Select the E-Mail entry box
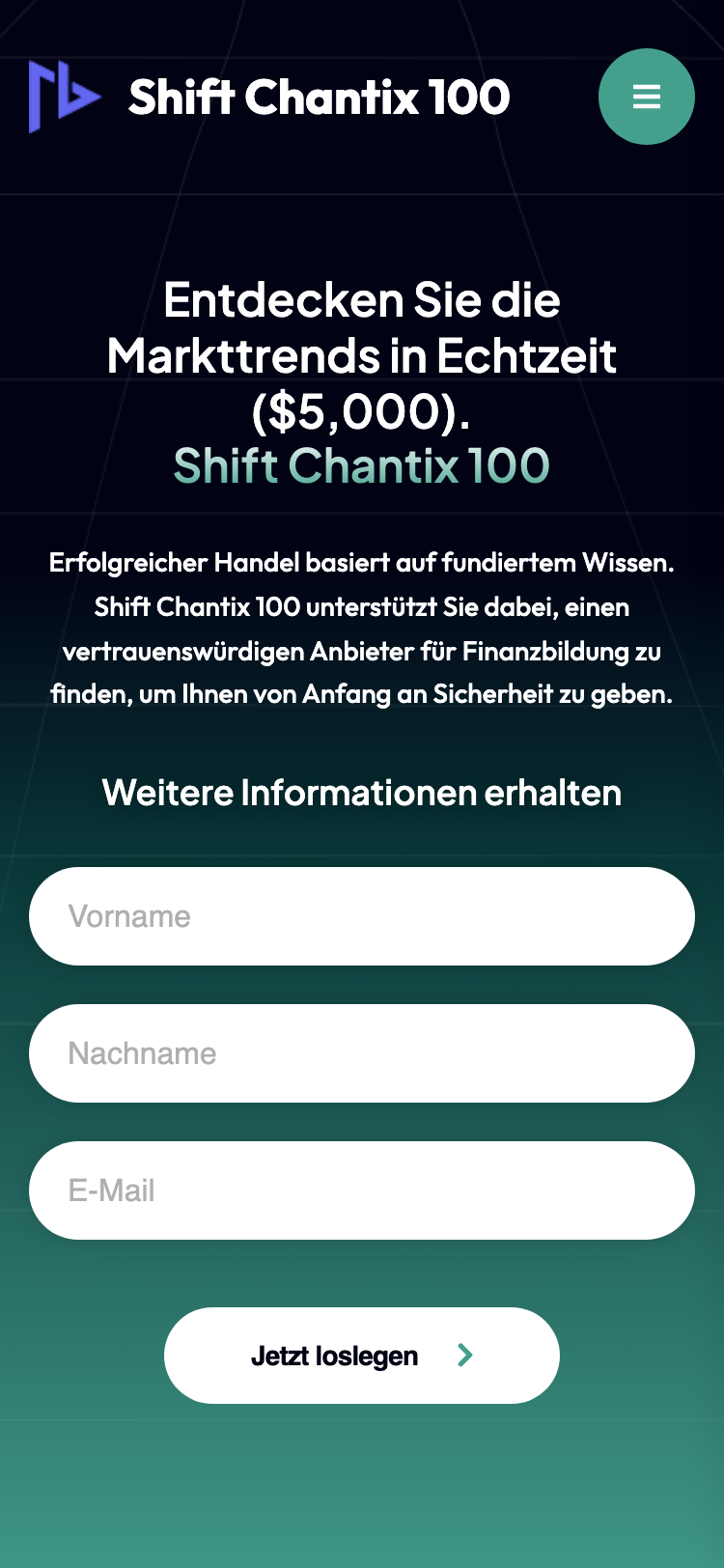 tap(361, 1190)
